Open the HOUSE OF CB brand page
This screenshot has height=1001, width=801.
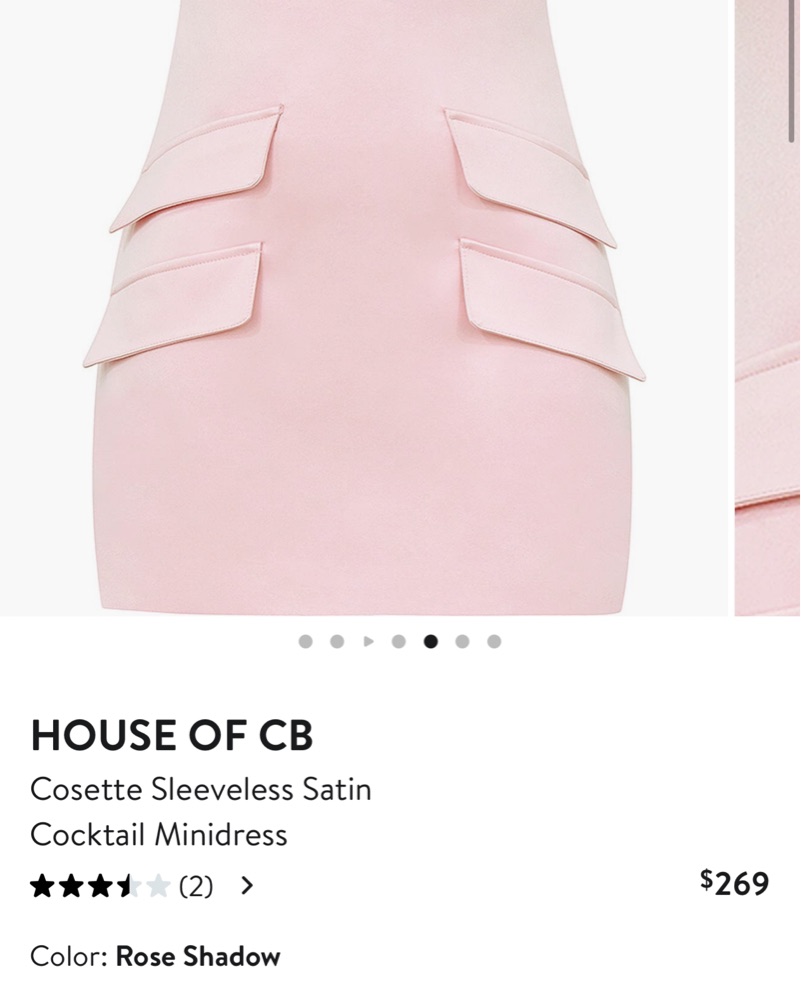171,736
